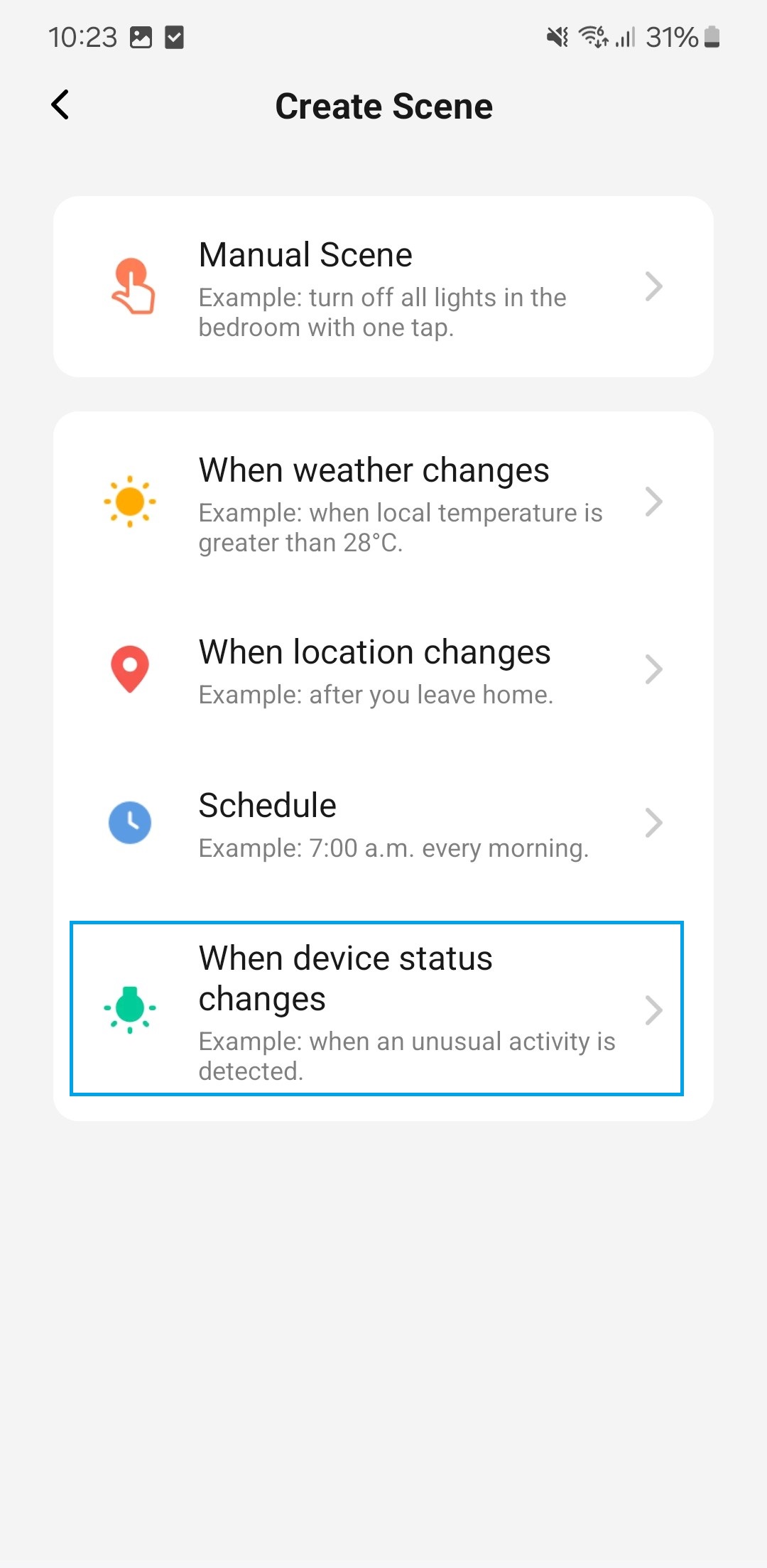Tap the clock showing 10:23

click(82, 36)
